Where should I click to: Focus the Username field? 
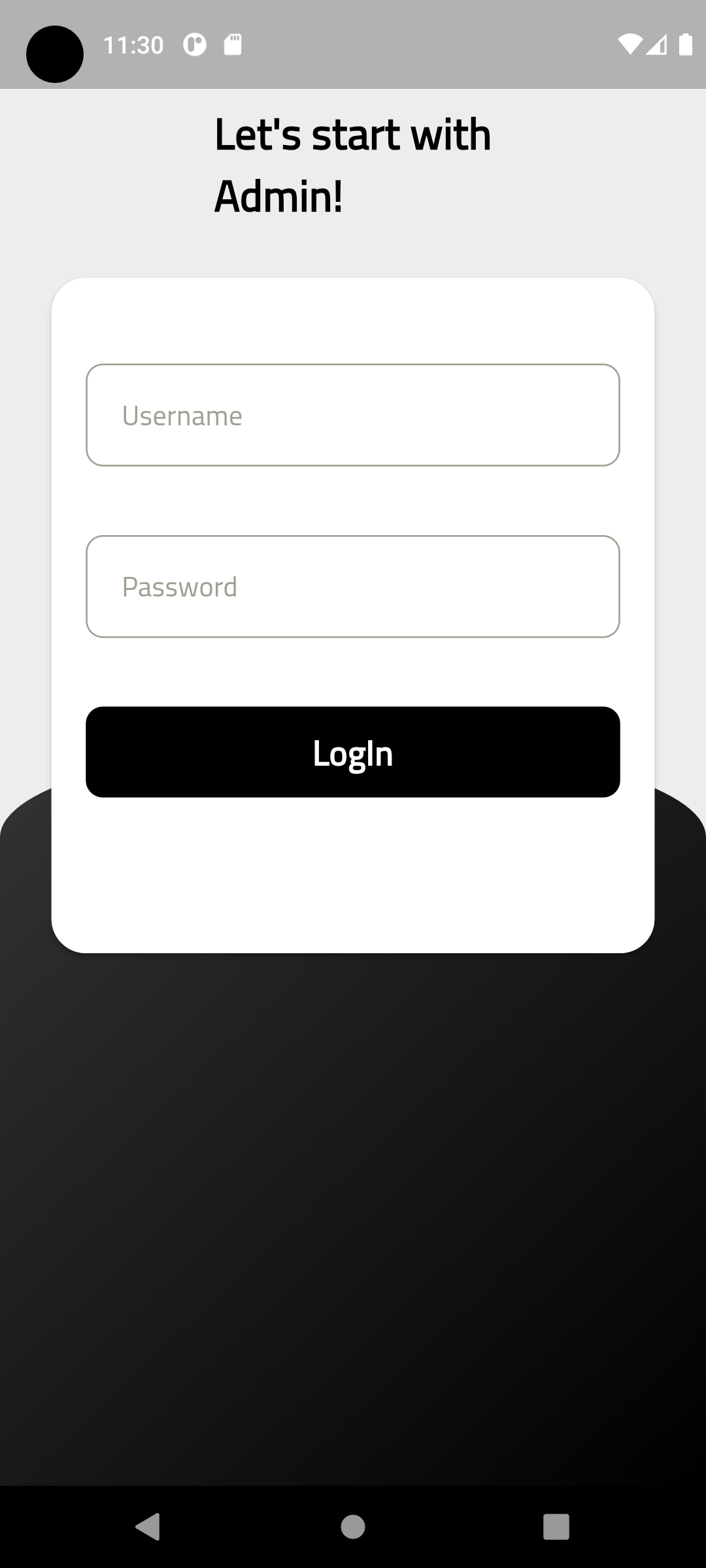point(353,415)
